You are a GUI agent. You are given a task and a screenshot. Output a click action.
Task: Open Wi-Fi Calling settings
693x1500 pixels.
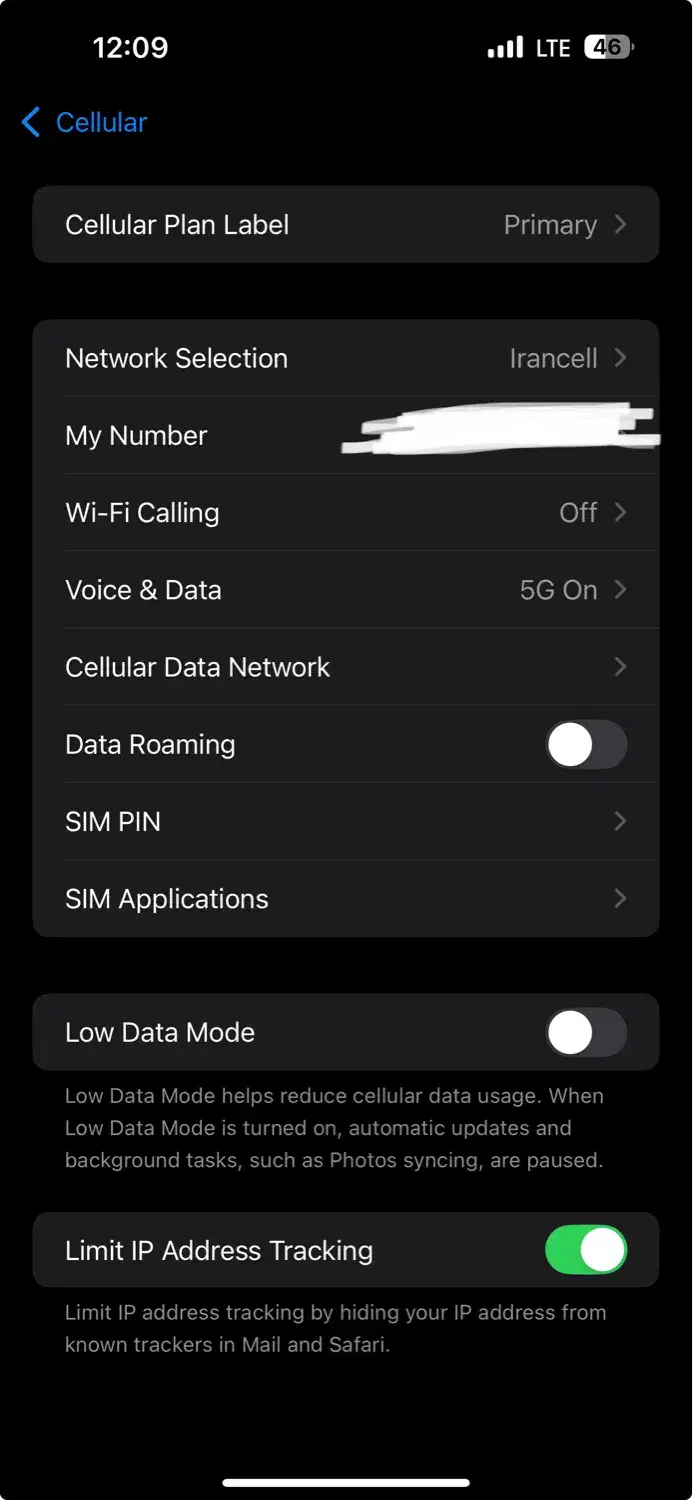point(345,513)
